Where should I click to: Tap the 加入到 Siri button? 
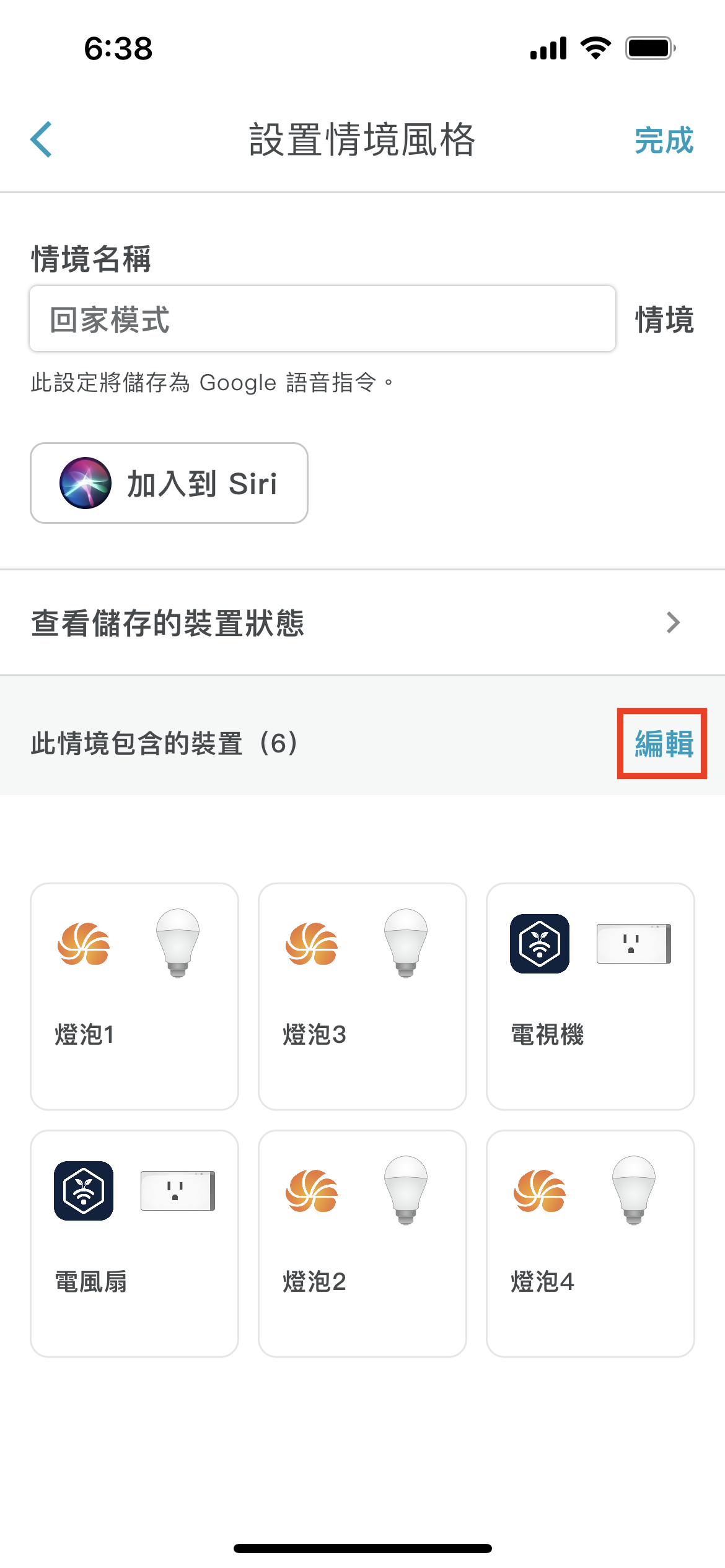tap(169, 483)
